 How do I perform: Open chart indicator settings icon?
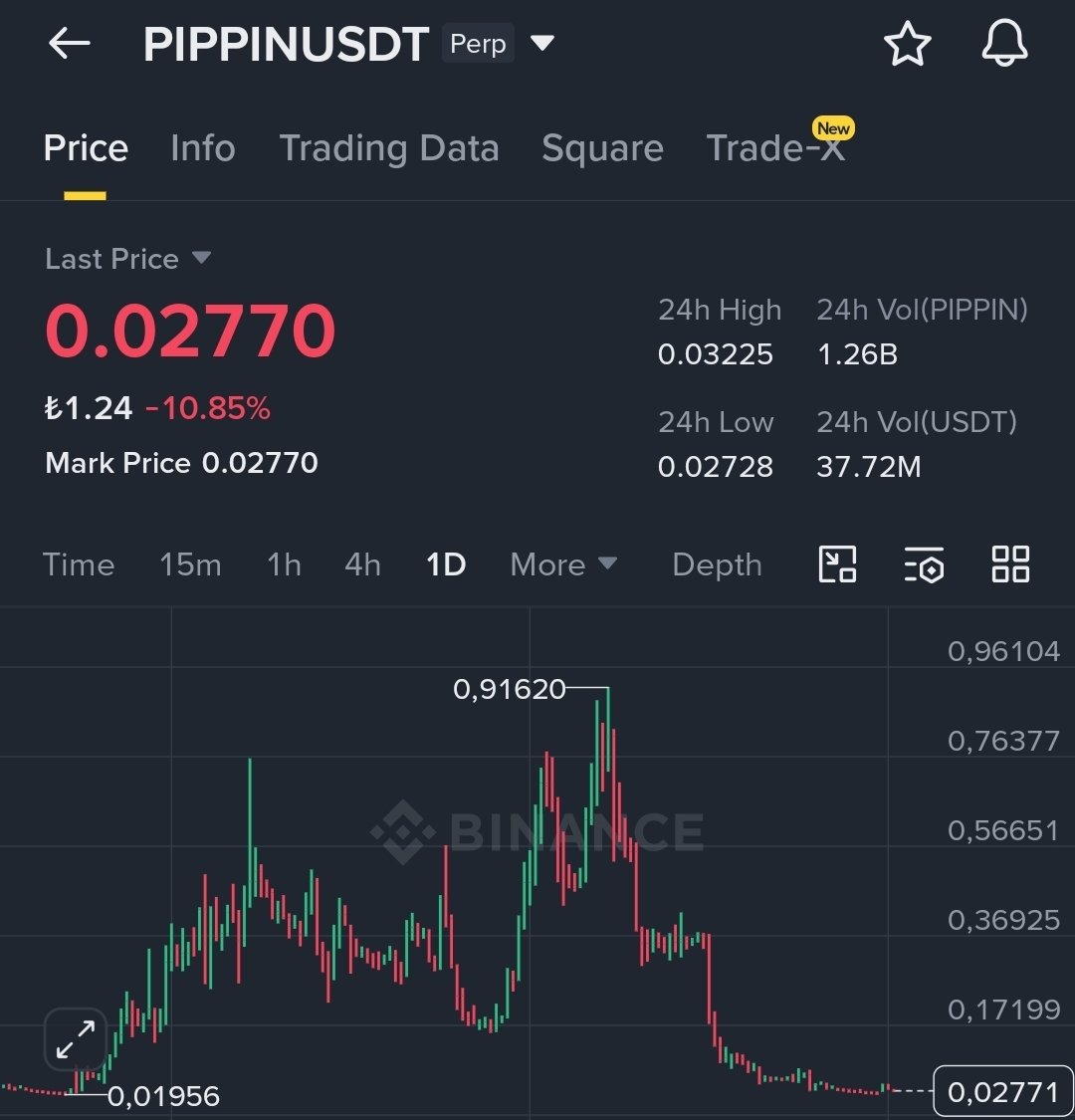[924, 564]
